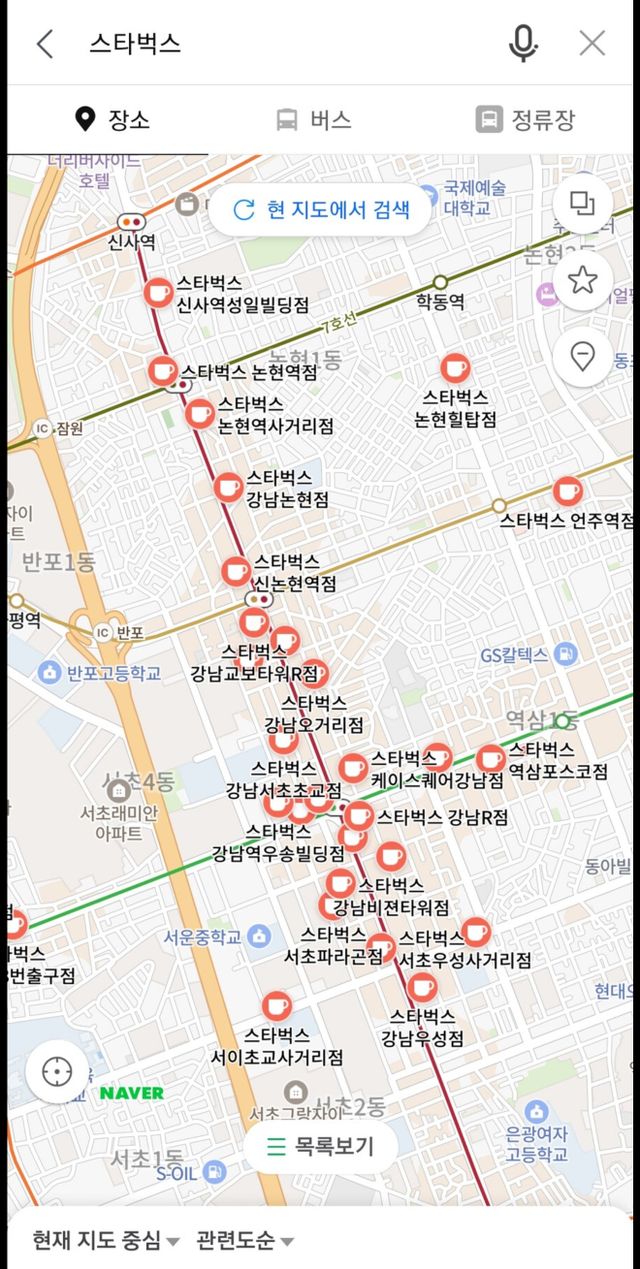The width and height of the screenshot is (640, 1269).
Task: Select the 스타벅스 신사역성일빌딩점 marker
Action: 158,292
